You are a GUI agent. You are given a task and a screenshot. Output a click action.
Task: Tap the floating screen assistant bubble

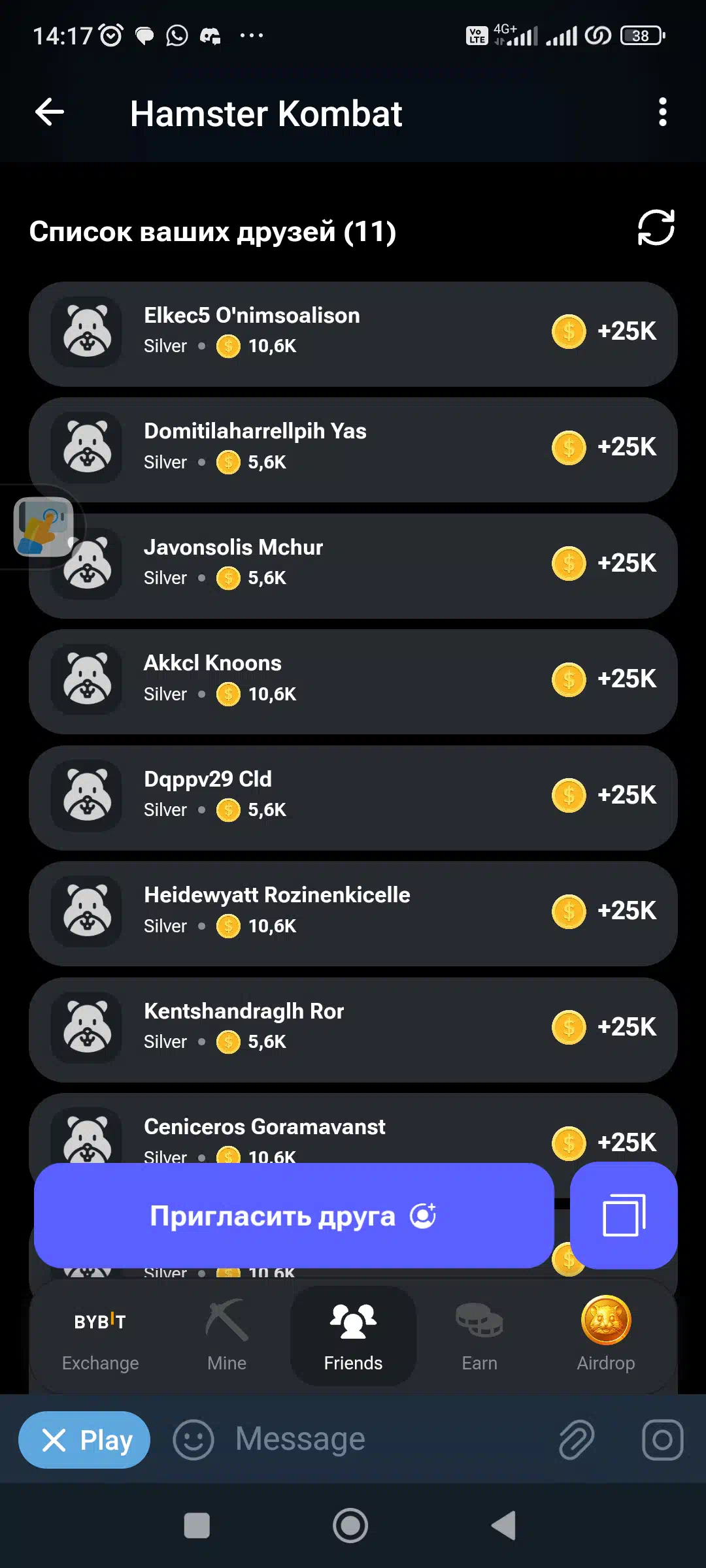[43, 527]
